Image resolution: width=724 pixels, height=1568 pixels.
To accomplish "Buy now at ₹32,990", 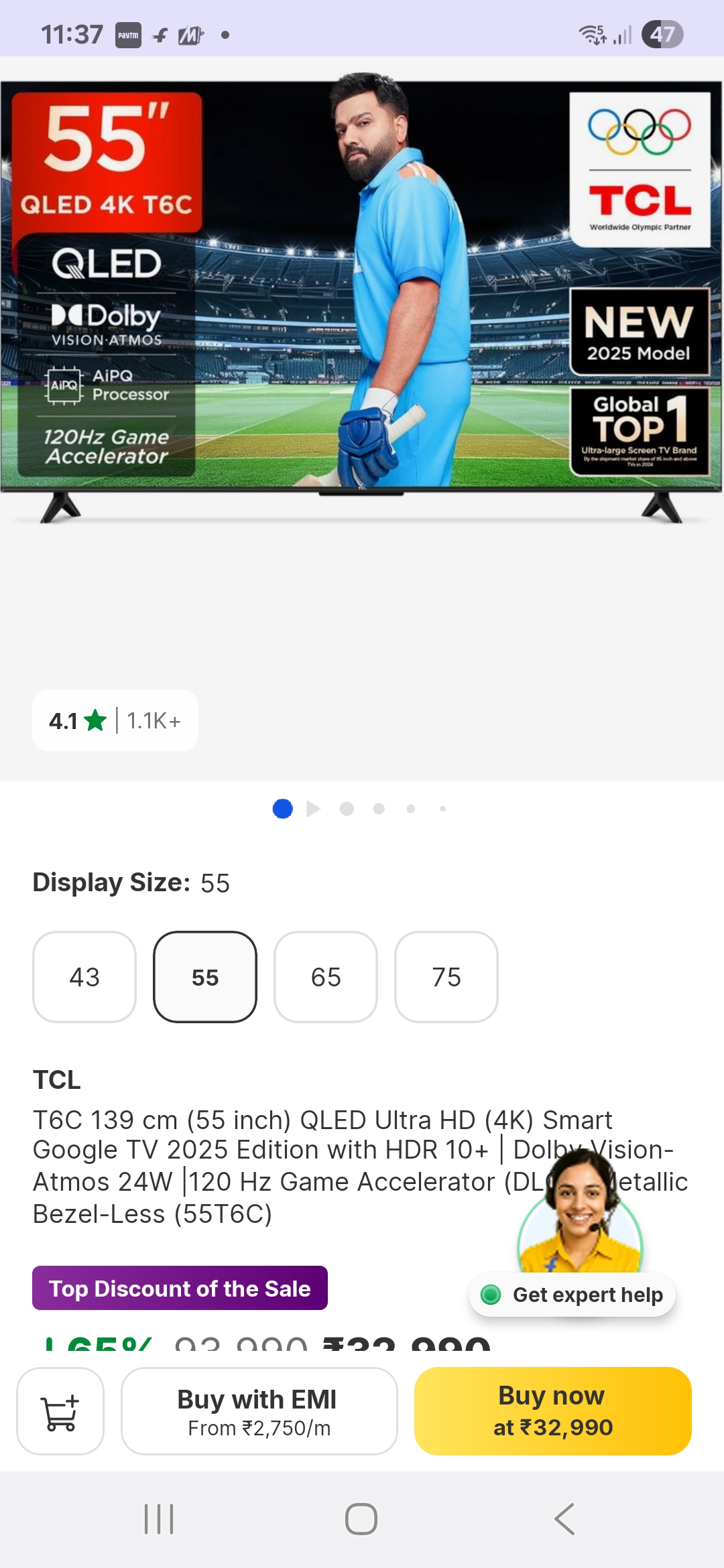I will (x=552, y=1411).
